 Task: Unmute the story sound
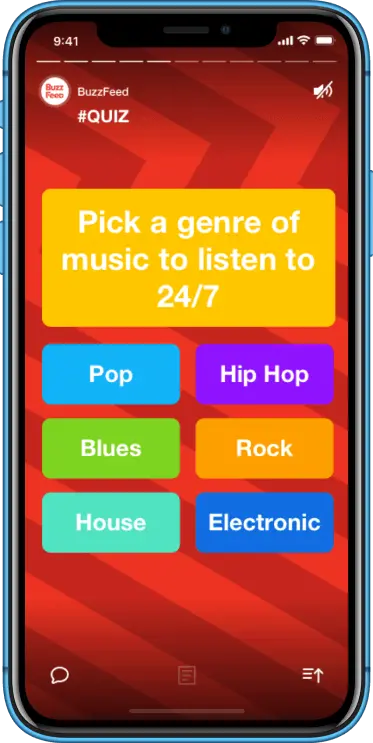pyautogui.click(x=323, y=91)
